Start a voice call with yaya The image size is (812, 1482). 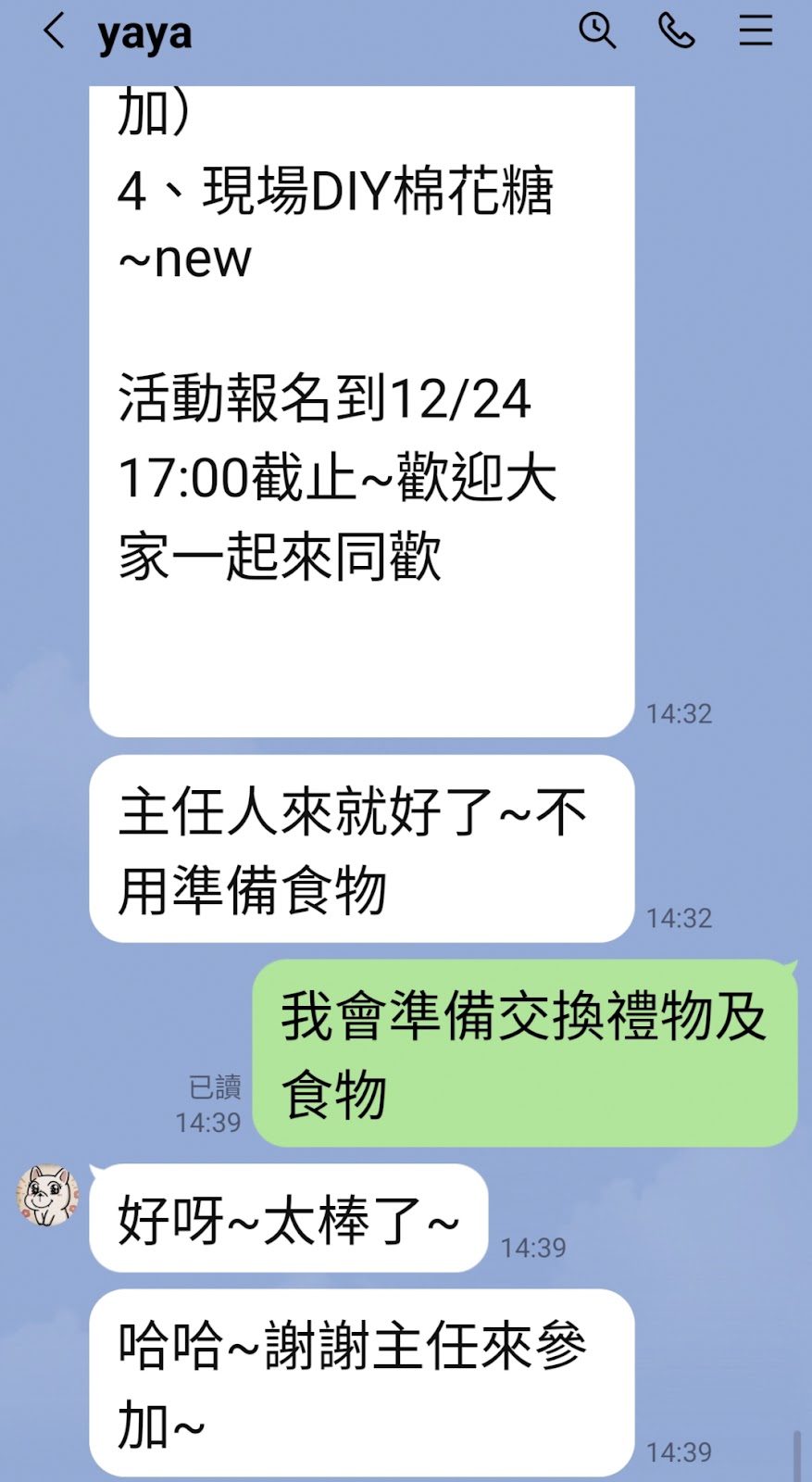(x=677, y=31)
